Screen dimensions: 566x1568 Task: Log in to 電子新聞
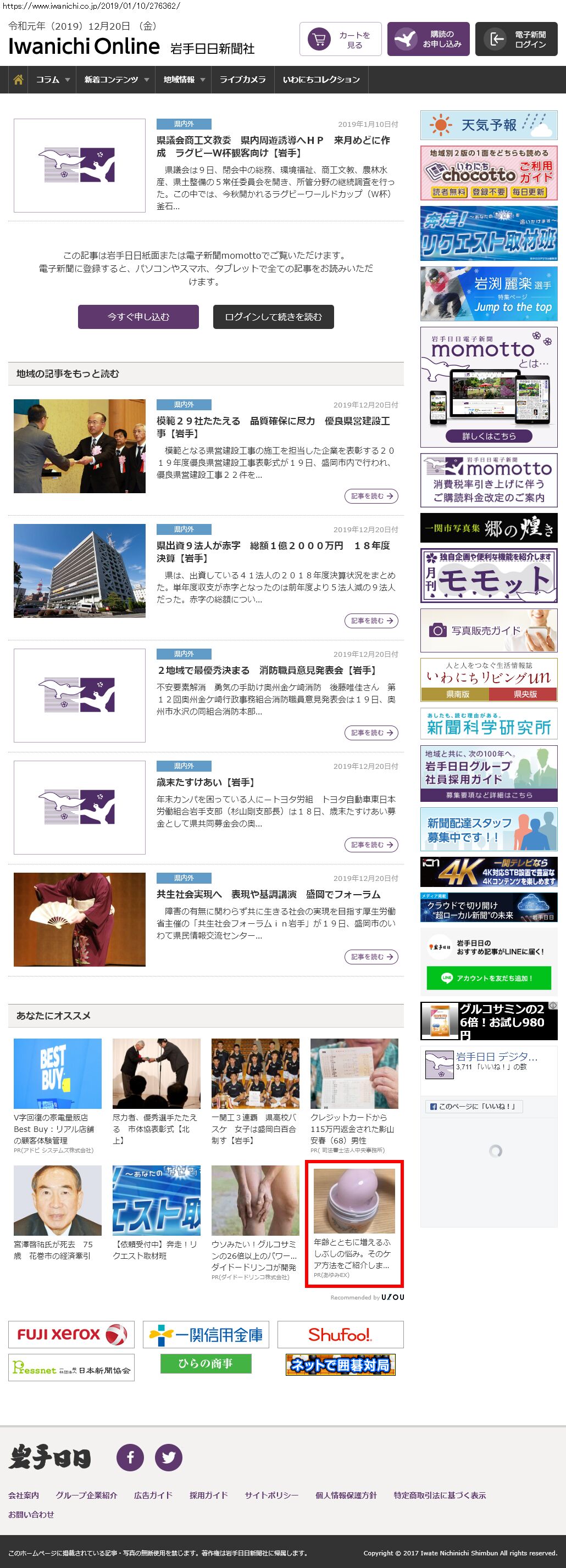[x=515, y=40]
